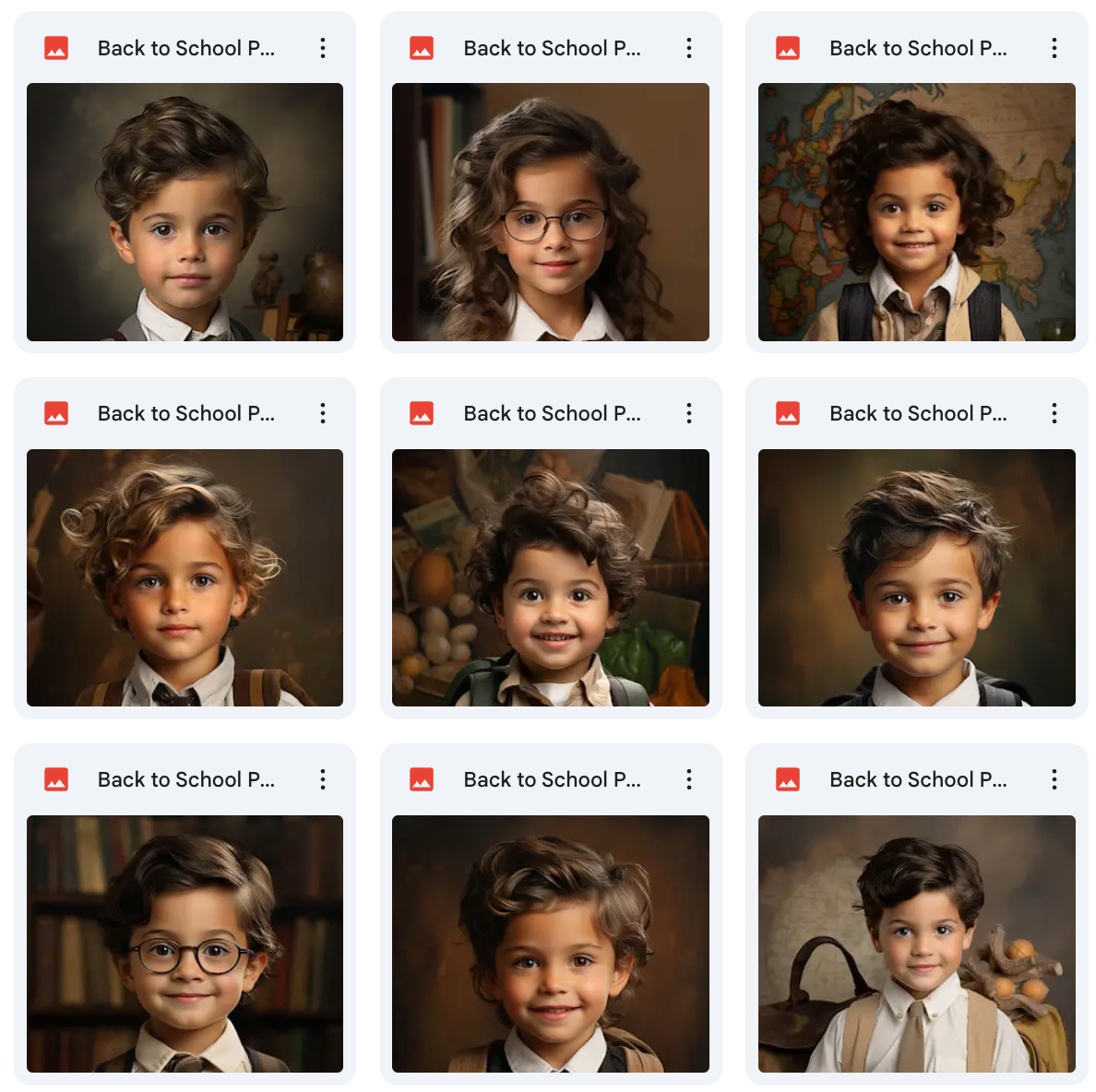Open more options for the world map portrait file
The image size is (1096, 1092).
click(1054, 48)
